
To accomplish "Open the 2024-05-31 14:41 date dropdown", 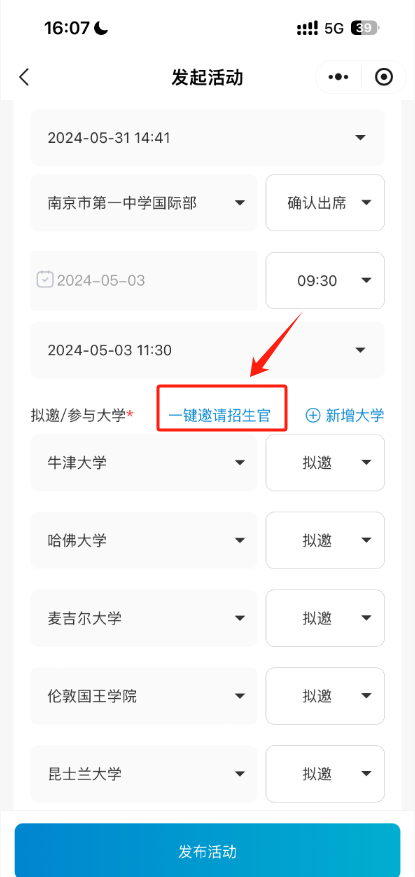I will coord(208,137).
